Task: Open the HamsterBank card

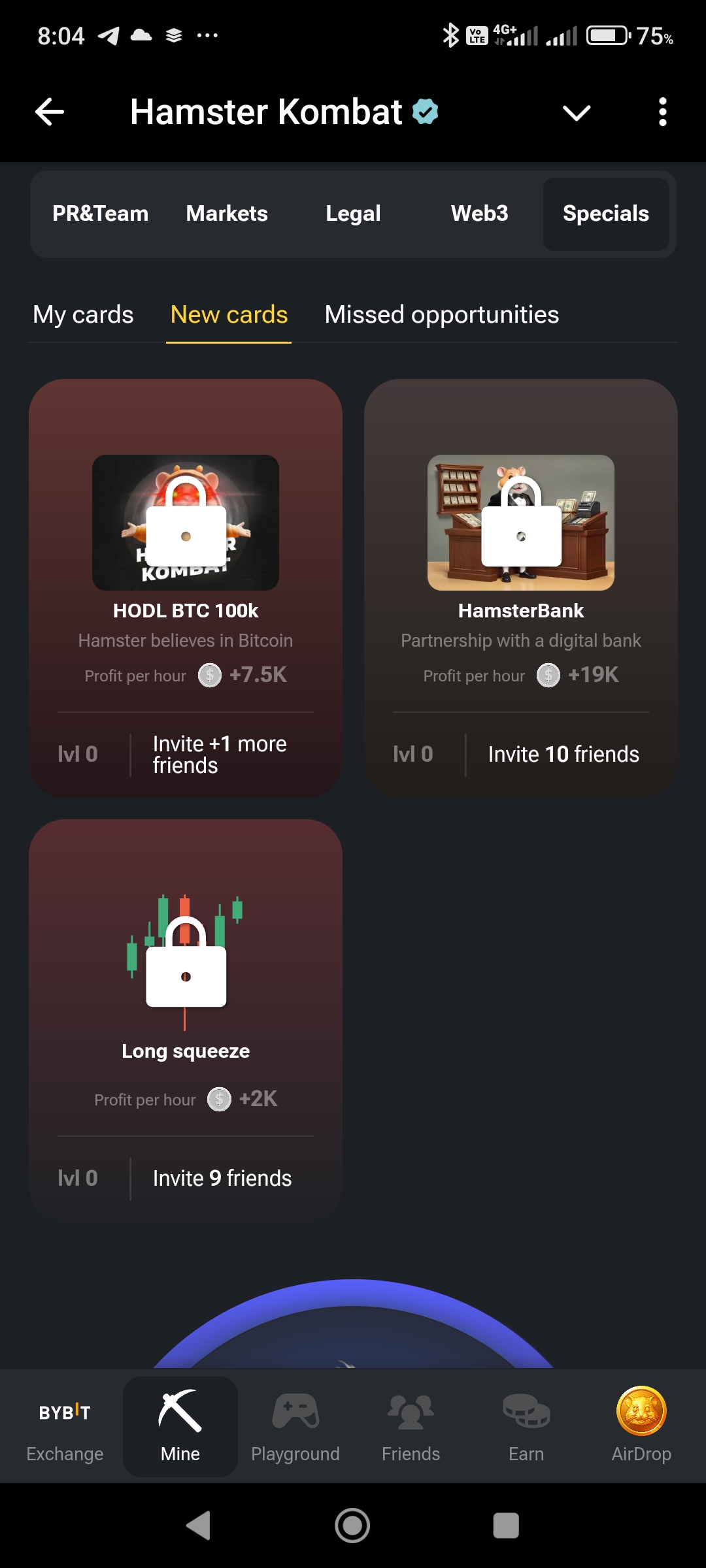Action: click(521, 587)
